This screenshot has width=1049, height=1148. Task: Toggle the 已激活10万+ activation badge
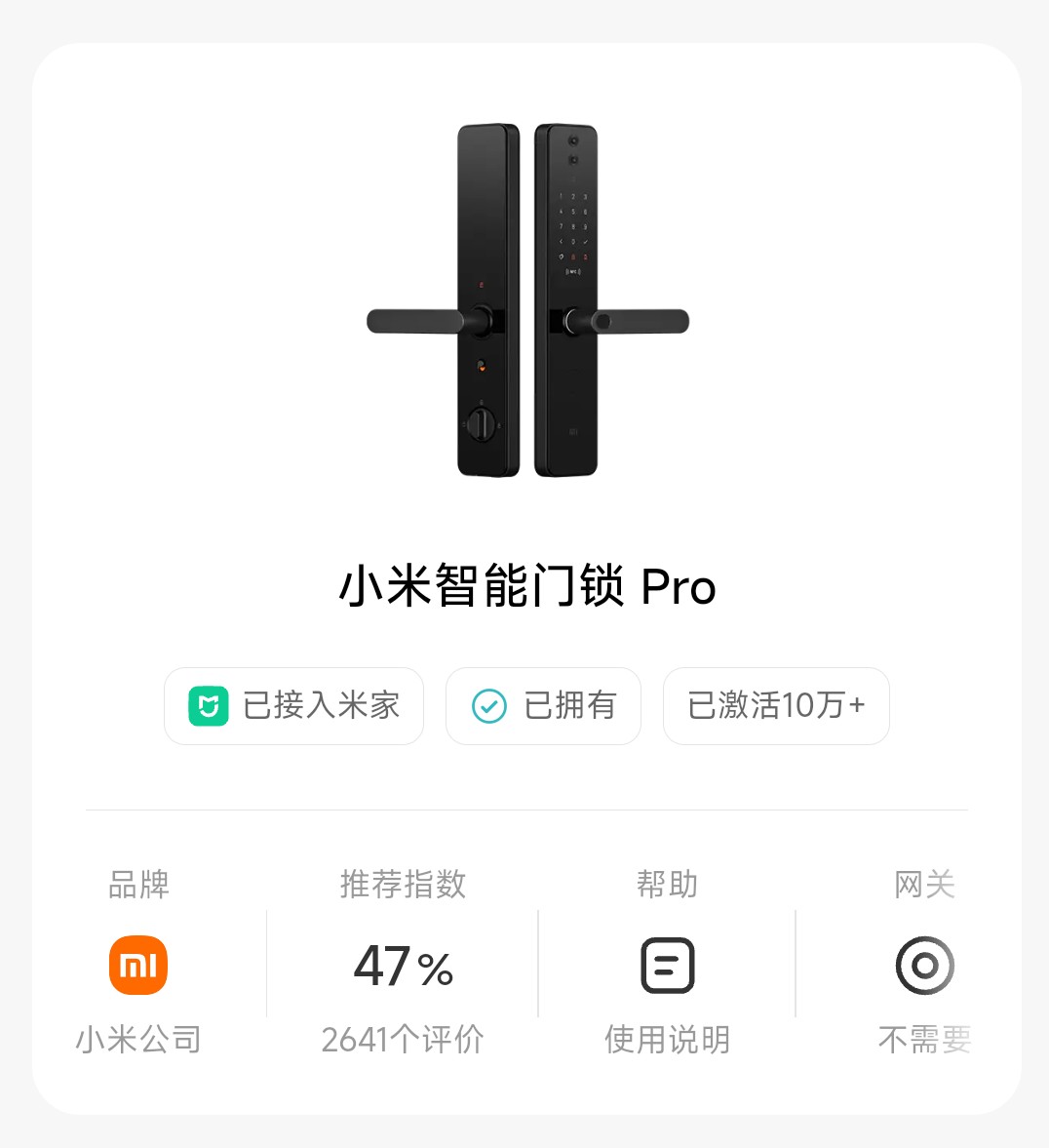775,706
